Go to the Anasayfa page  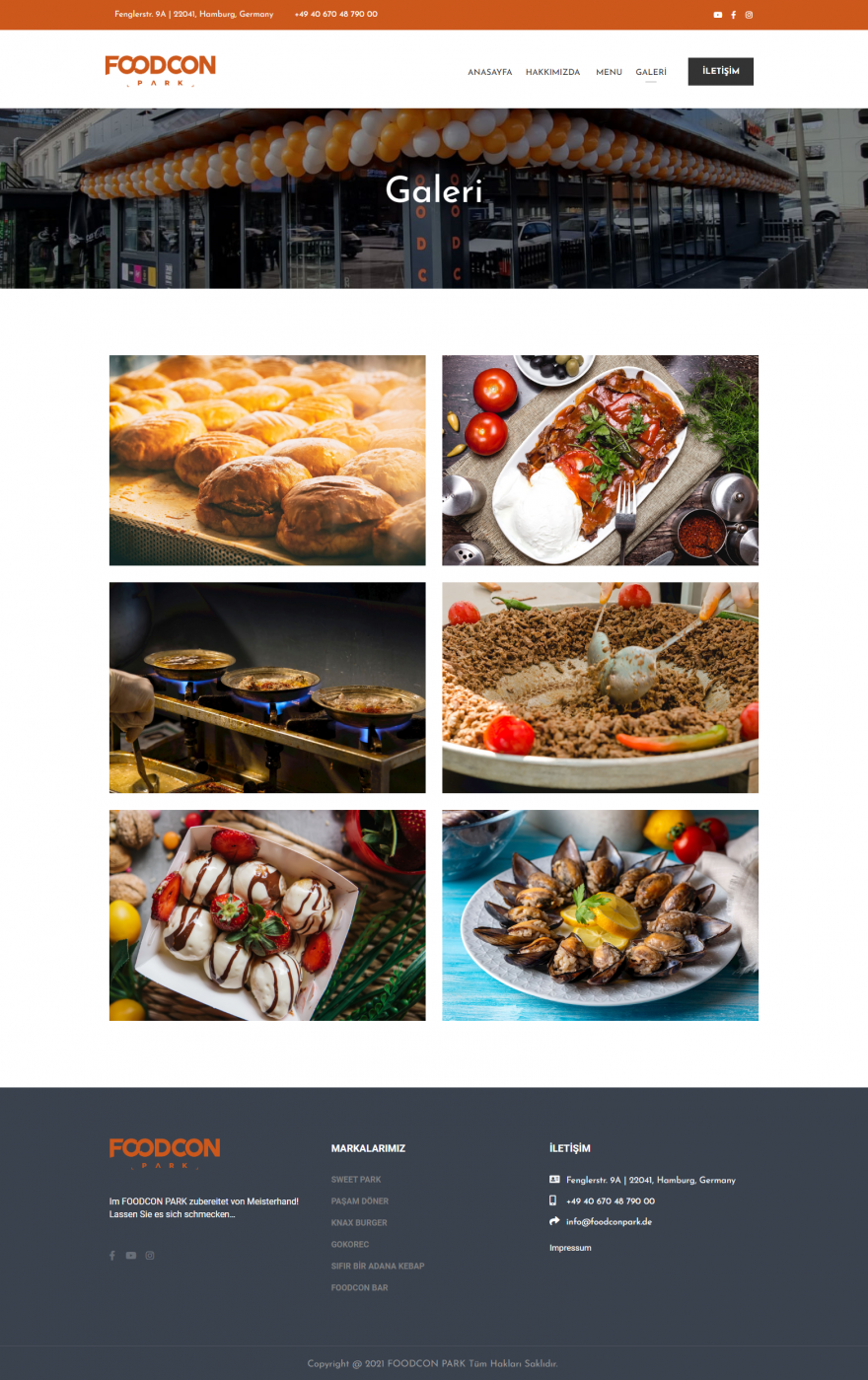[x=489, y=72]
